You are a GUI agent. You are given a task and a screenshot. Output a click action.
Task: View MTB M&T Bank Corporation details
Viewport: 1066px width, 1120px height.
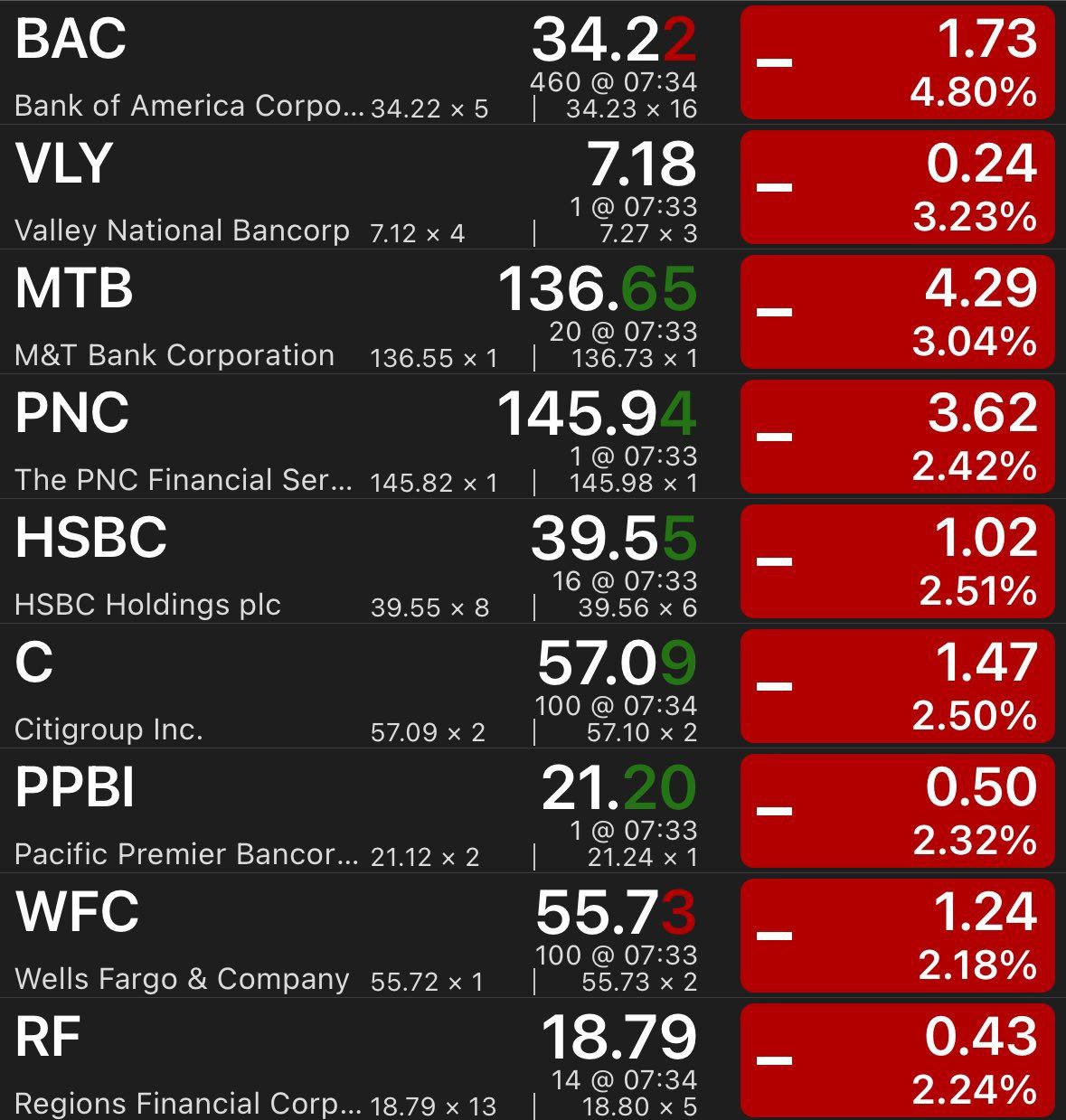click(x=271, y=313)
